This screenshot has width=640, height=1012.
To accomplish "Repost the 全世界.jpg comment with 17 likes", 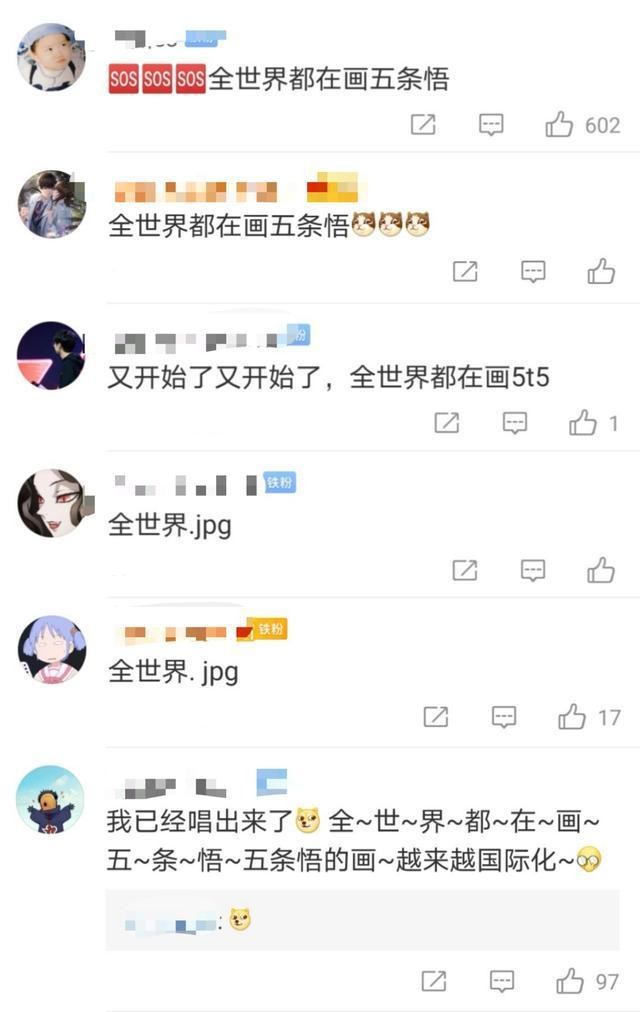I will [x=435, y=717].
